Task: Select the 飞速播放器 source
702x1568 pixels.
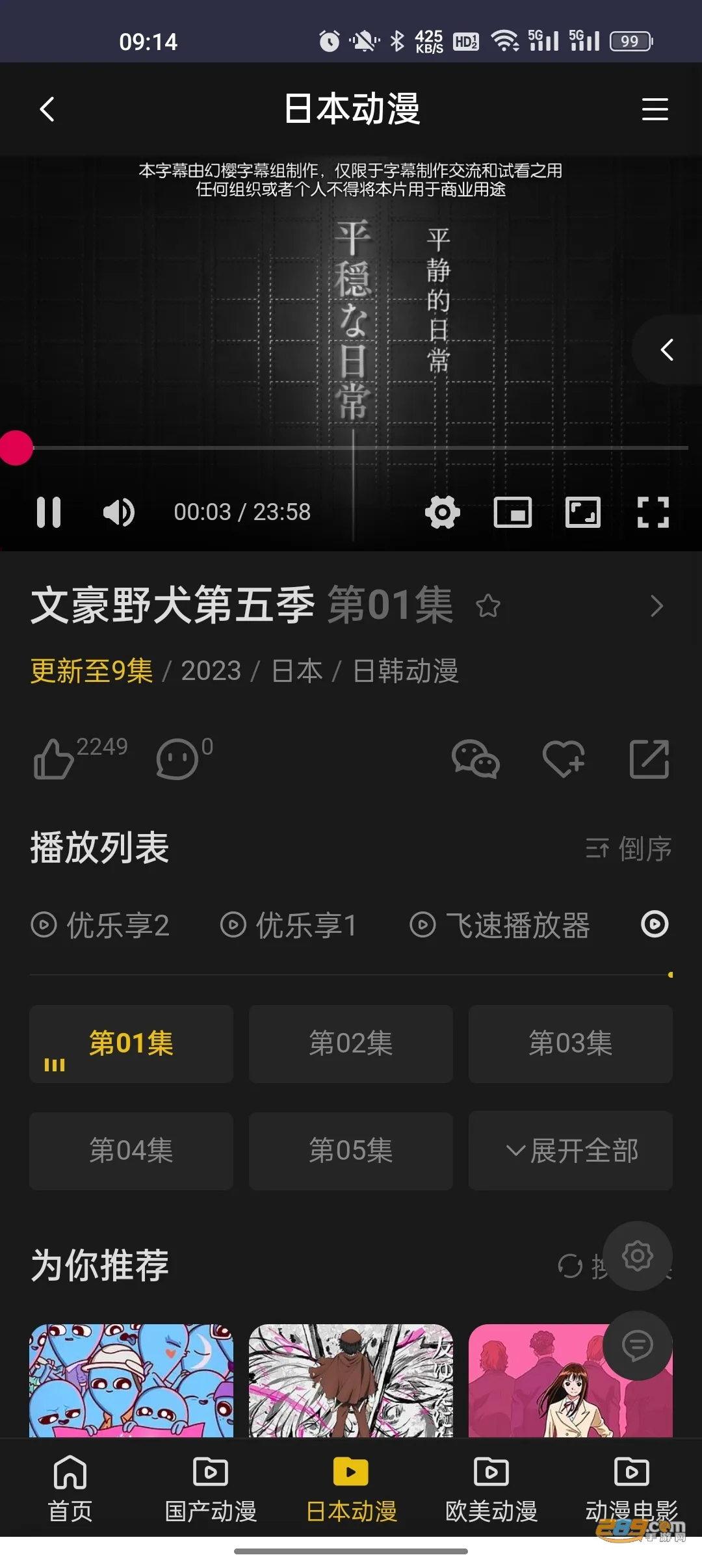Action: click(500, 925)
